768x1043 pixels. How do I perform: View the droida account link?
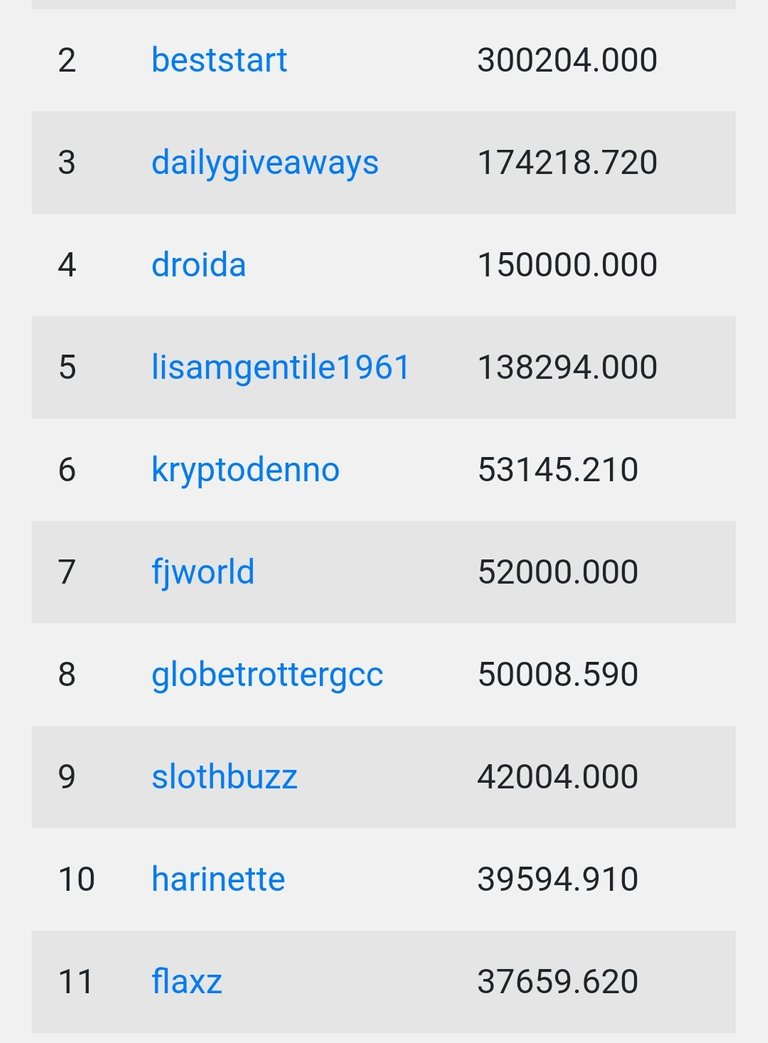pos(198,265)
